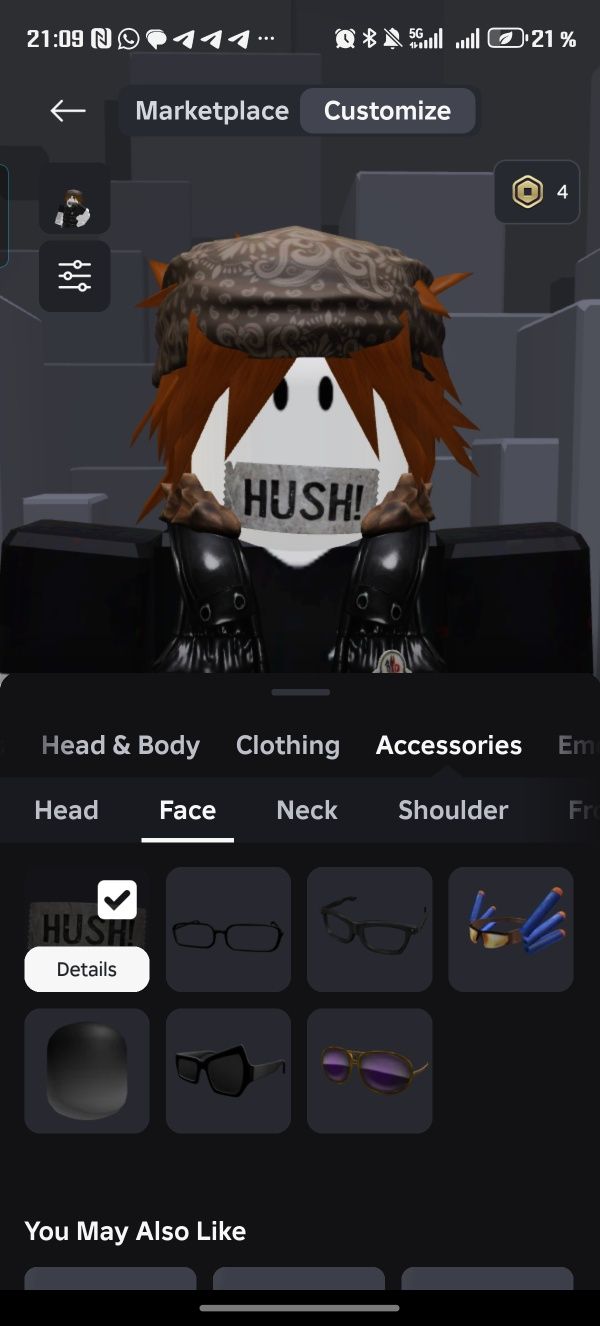Select the Customize tab

tap(387, 110)
